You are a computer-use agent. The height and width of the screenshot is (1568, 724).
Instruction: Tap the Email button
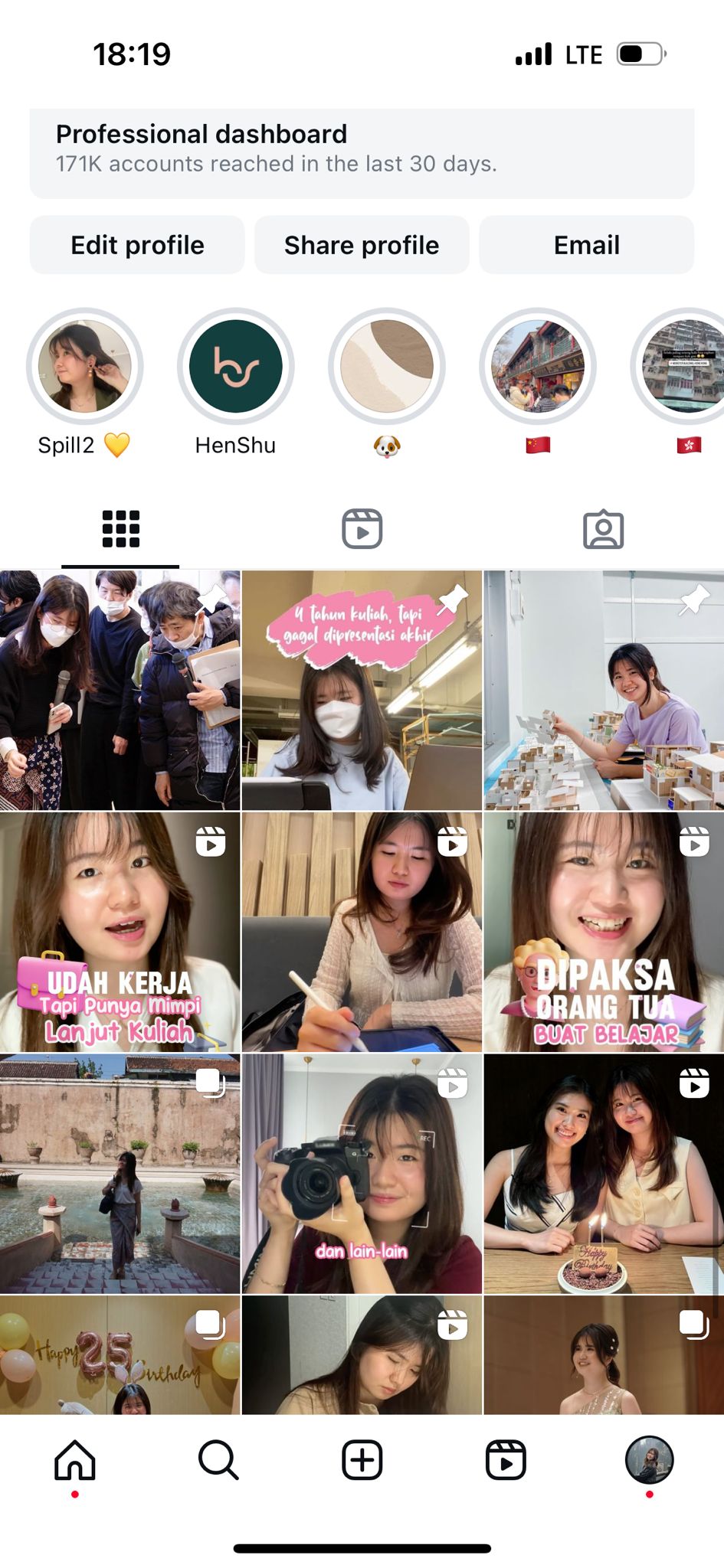[x=586, y=245]
